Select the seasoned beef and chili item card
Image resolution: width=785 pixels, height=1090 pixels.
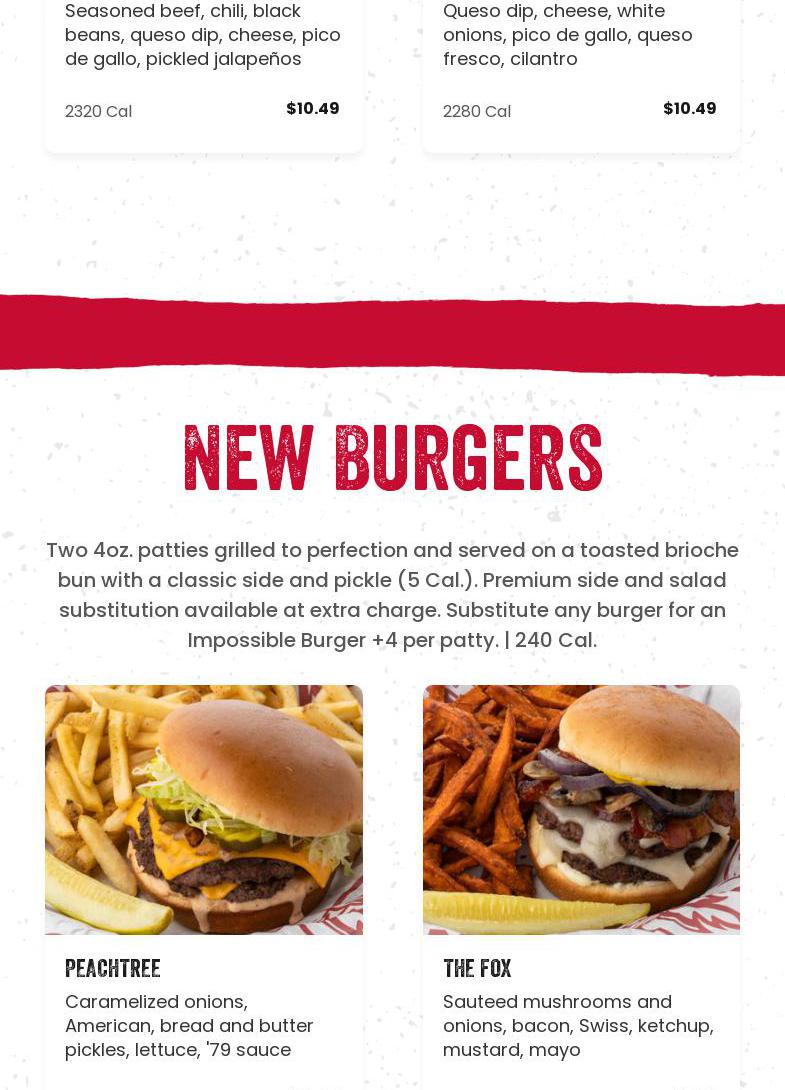(x=203, y=60)
